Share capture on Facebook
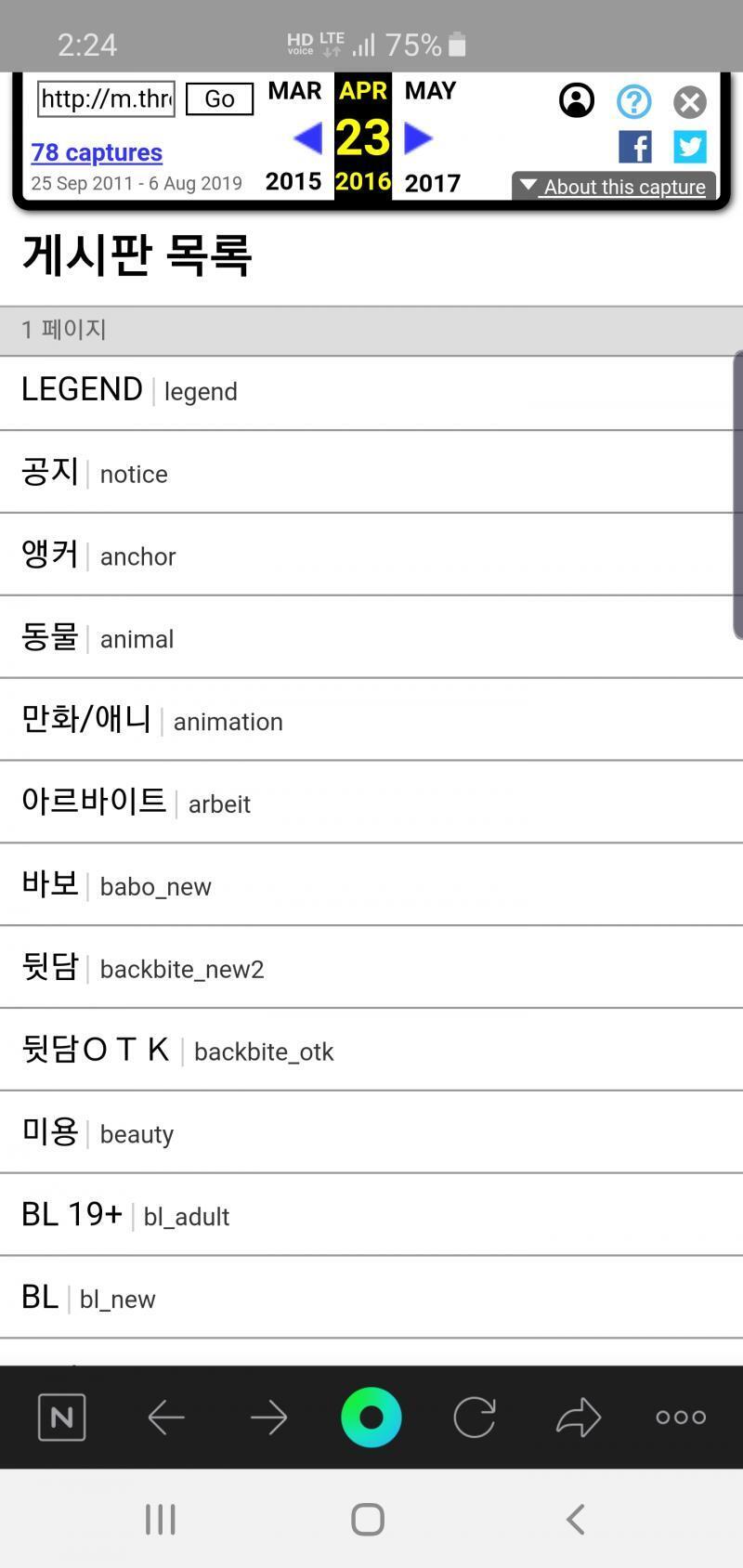 point(635,147)
